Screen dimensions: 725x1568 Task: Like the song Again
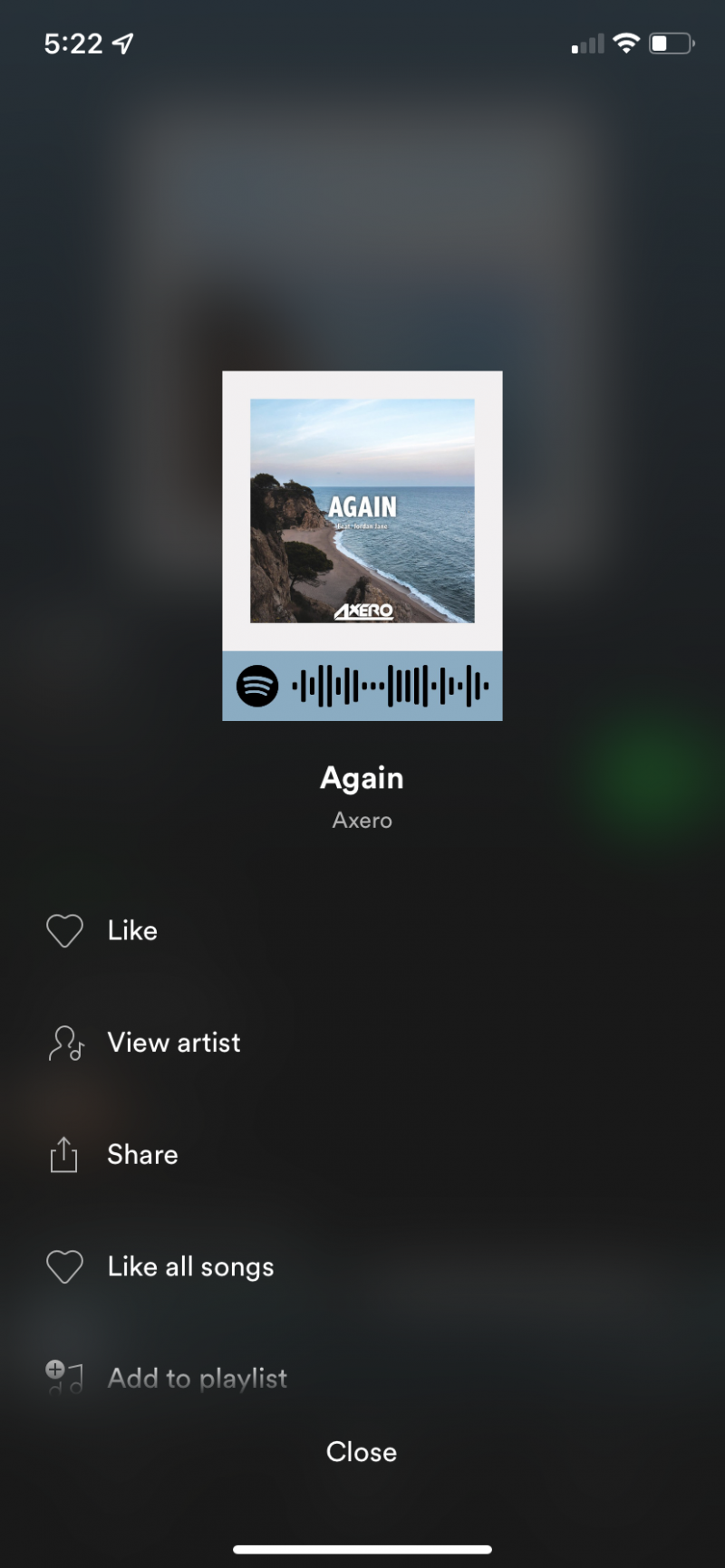[131, 930]
